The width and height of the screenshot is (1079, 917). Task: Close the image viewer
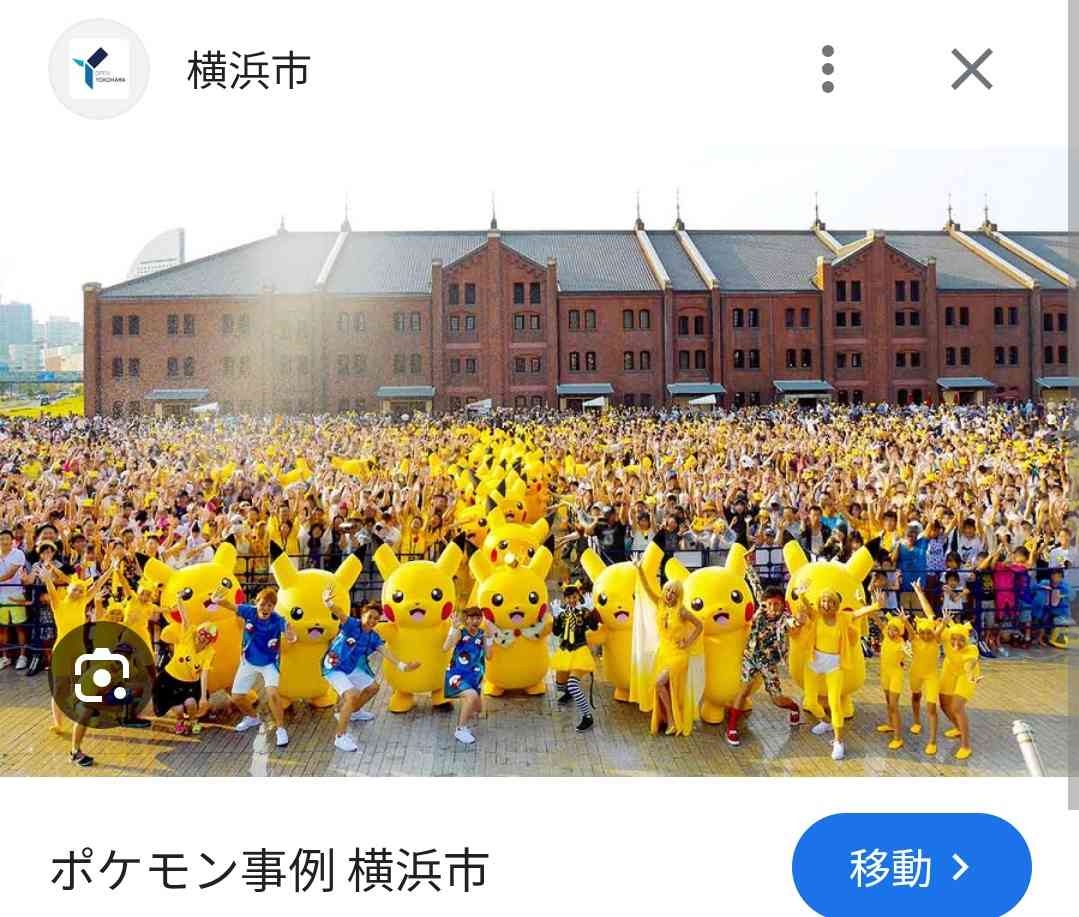tap(971, 70)
